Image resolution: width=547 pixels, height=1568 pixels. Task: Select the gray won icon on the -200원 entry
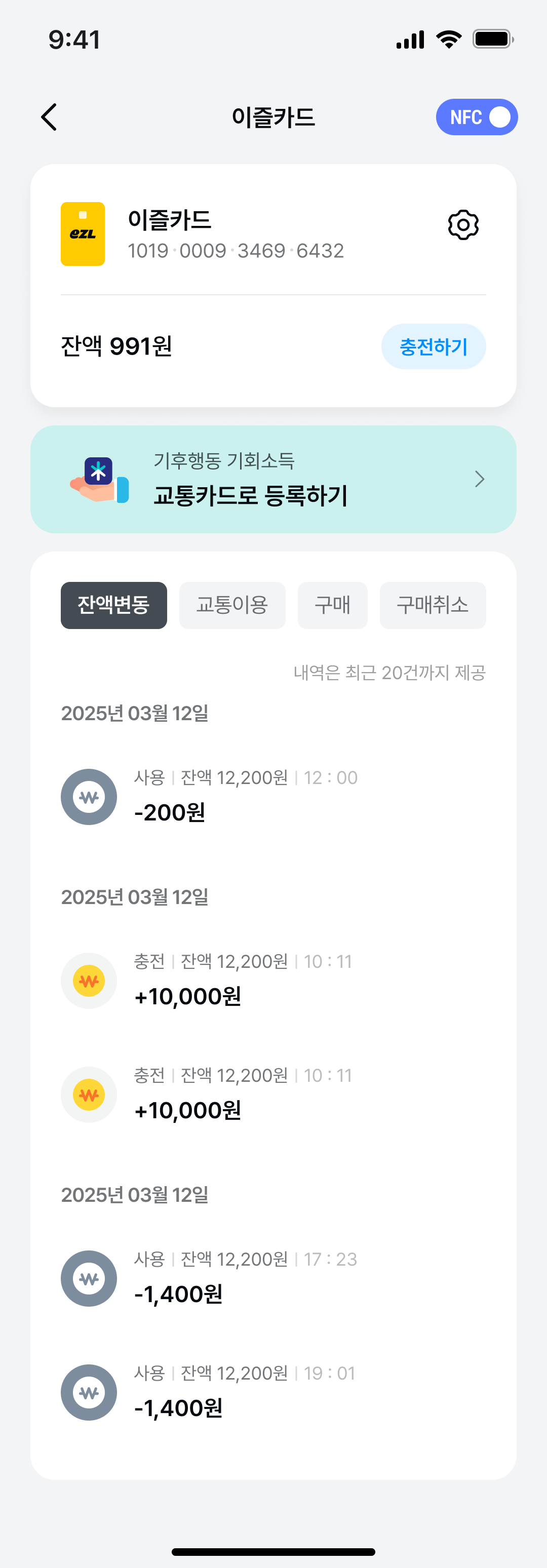89,797
